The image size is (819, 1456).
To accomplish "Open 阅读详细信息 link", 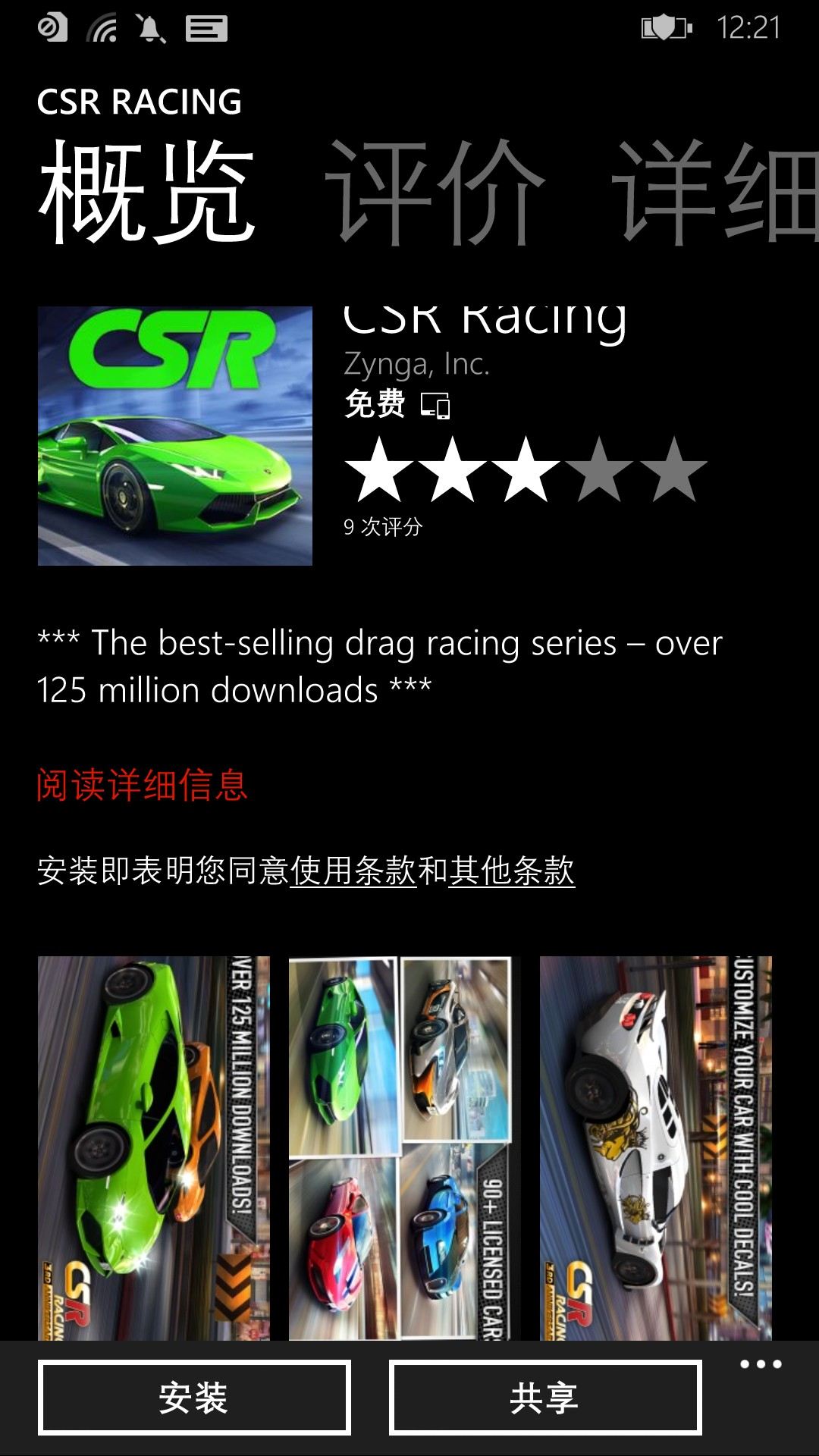I will (x=142, y=785).
